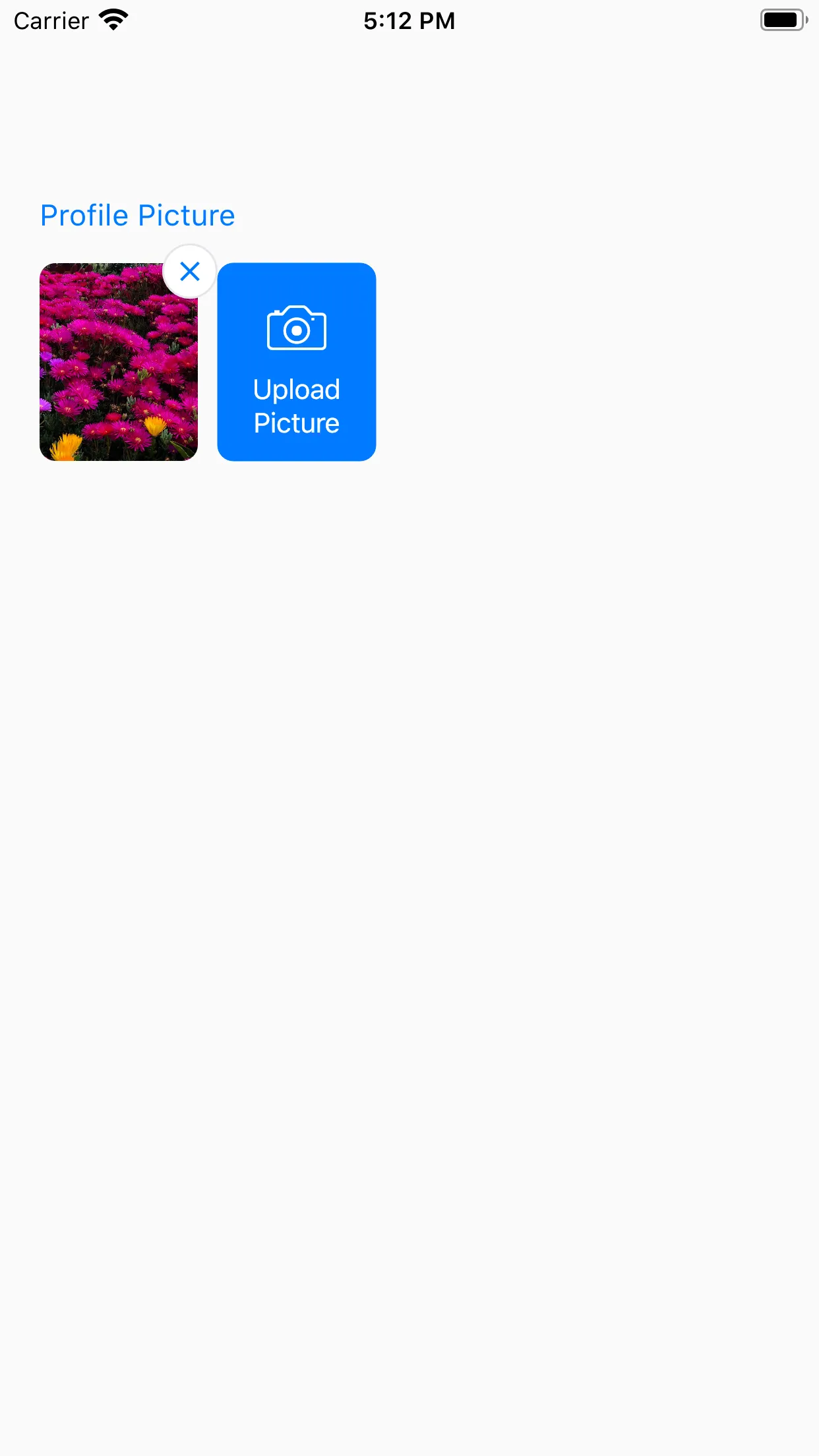
Task: Tap the Upload Picture button
Action: [x=297, y=362]
